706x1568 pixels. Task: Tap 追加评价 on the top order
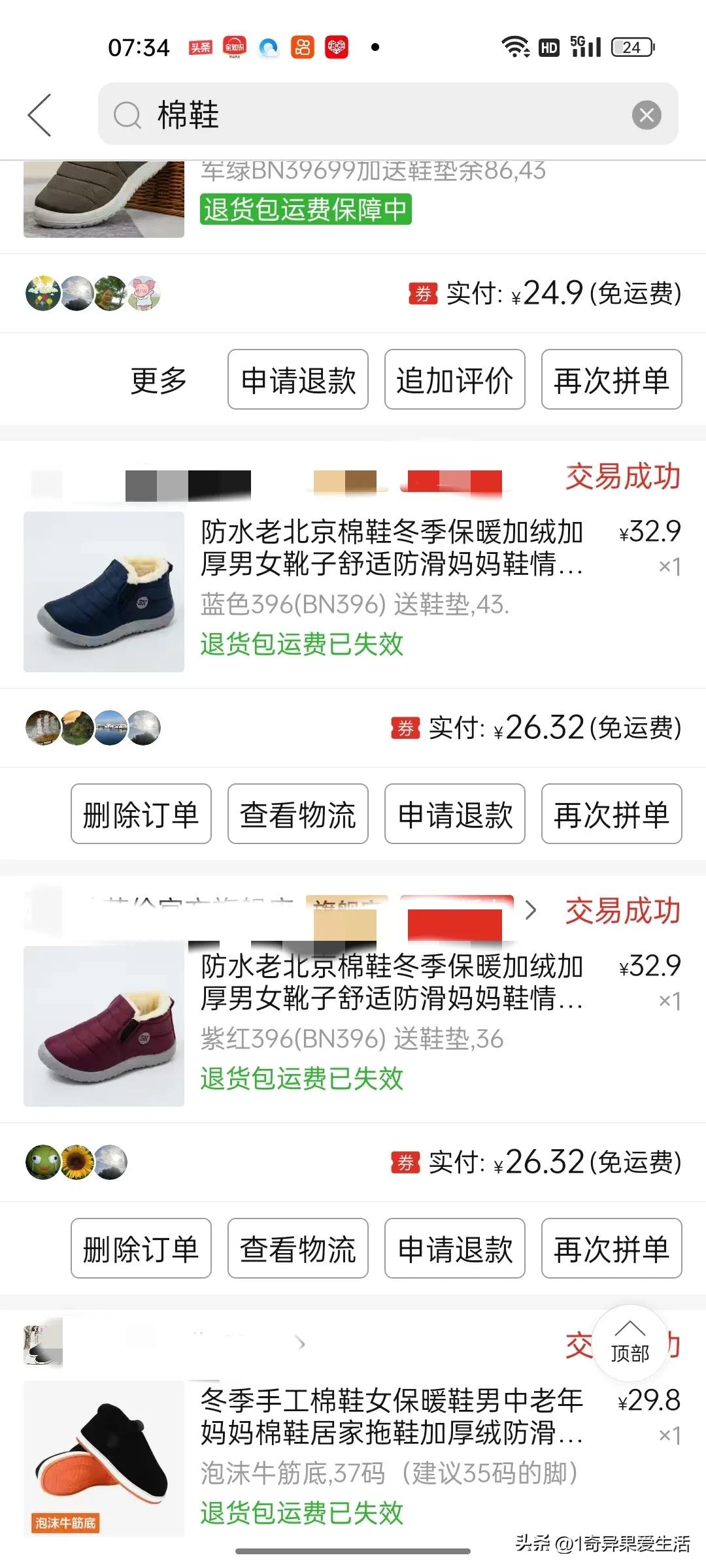pos(454,380)
